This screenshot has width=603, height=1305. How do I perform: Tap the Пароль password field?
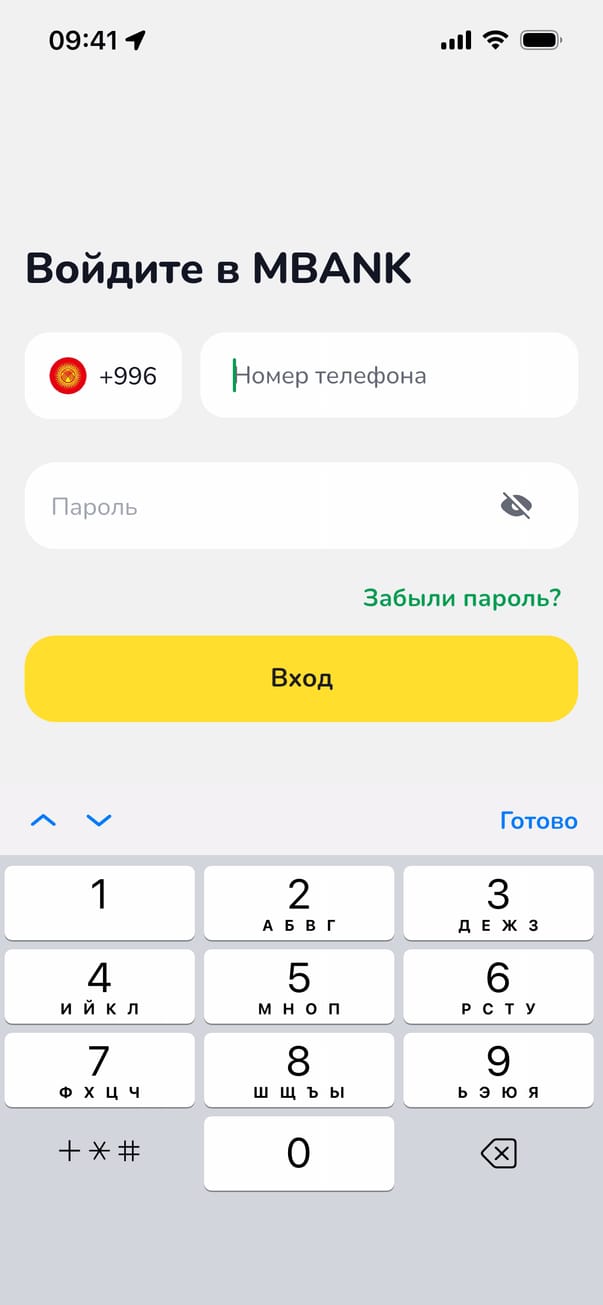[x=260, y=506]
